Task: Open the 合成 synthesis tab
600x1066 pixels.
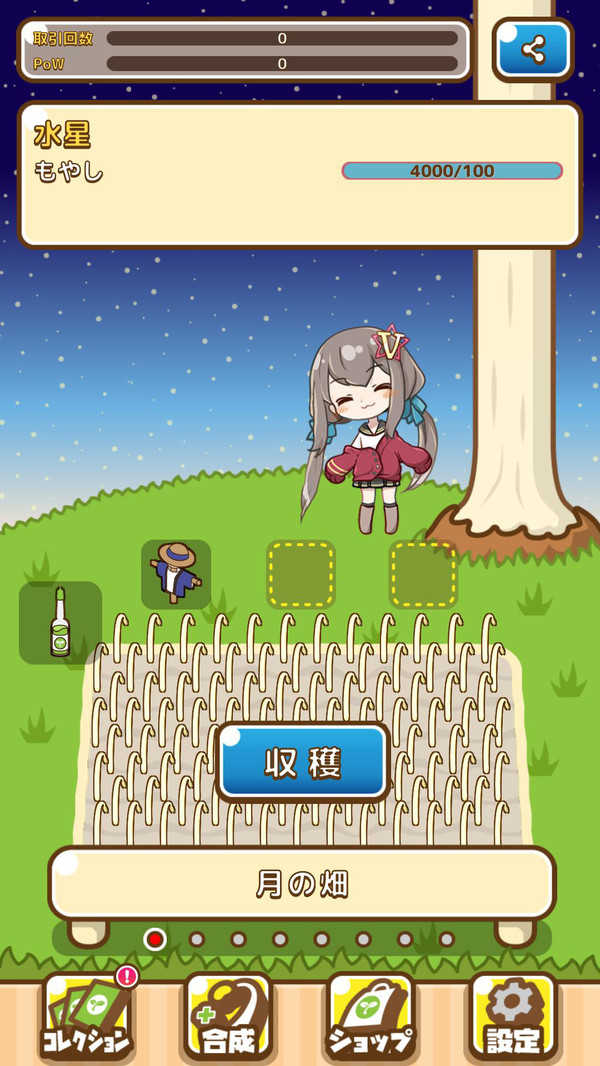Action: tap(228, 1018)
